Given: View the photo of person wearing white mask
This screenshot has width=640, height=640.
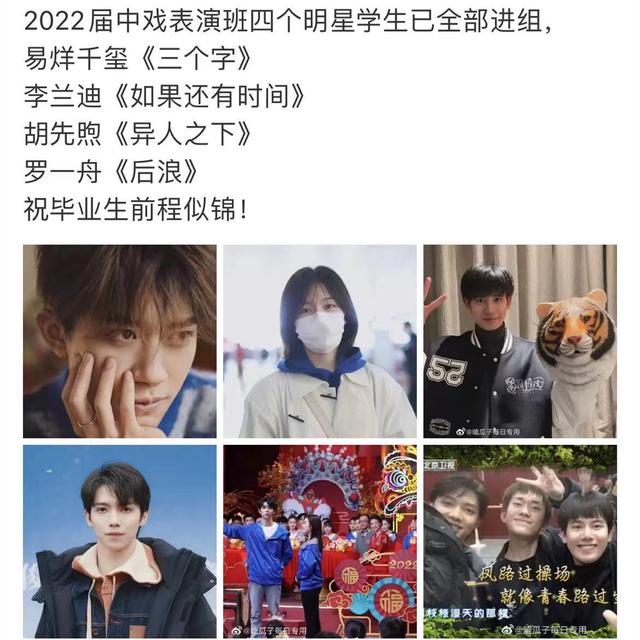Looking at the screenshot, I should 319,341.
